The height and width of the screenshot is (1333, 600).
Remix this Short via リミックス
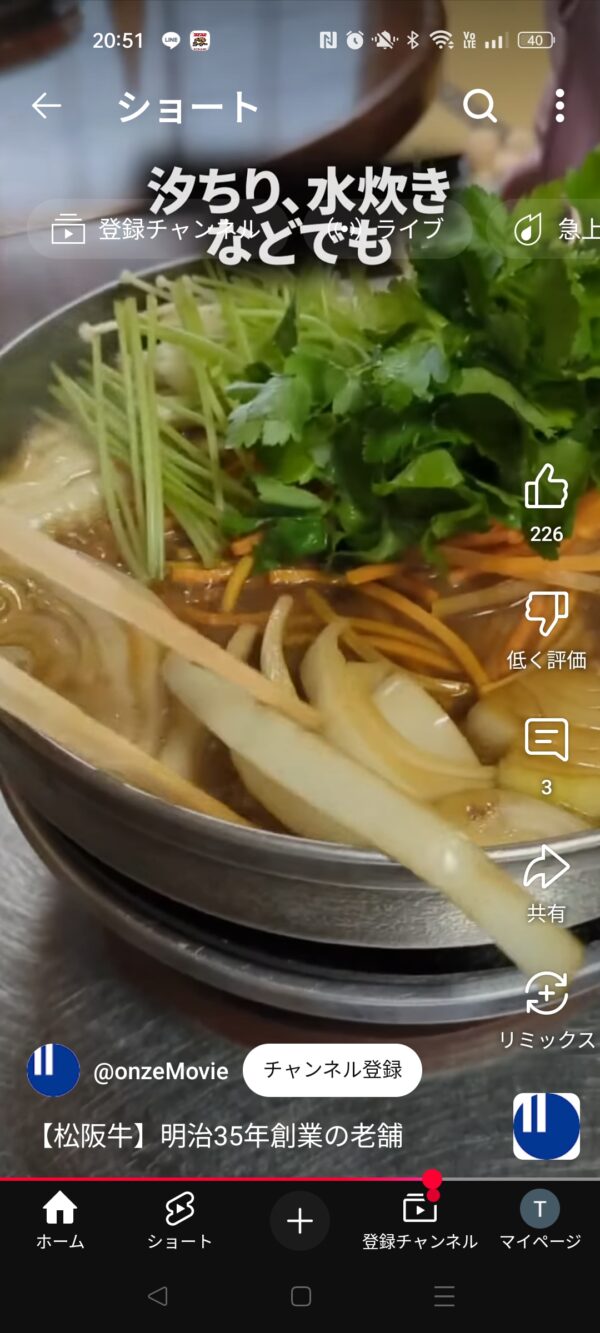click(x=546, y=995)
